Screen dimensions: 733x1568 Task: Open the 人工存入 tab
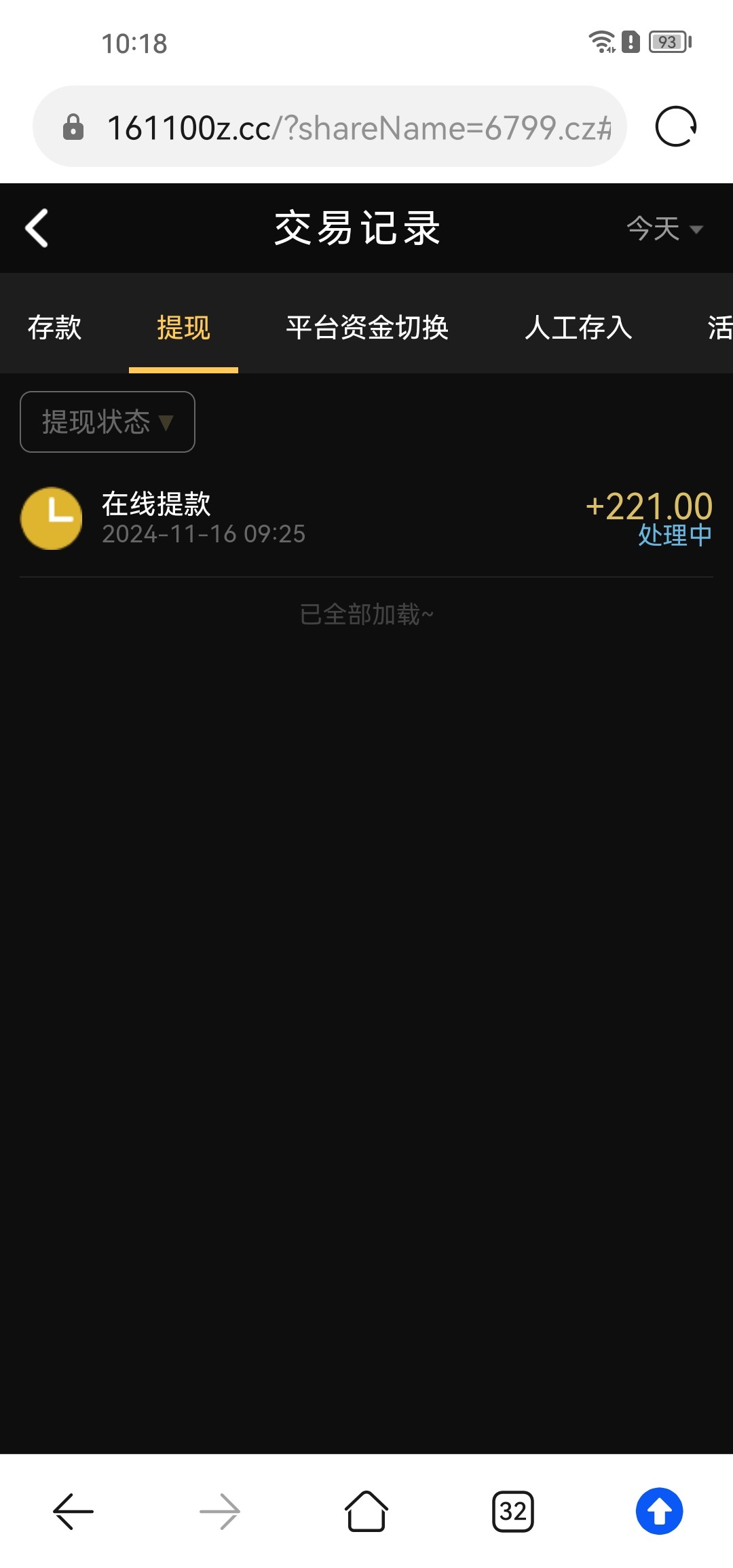pyautogui.click(x=578, y=327)
